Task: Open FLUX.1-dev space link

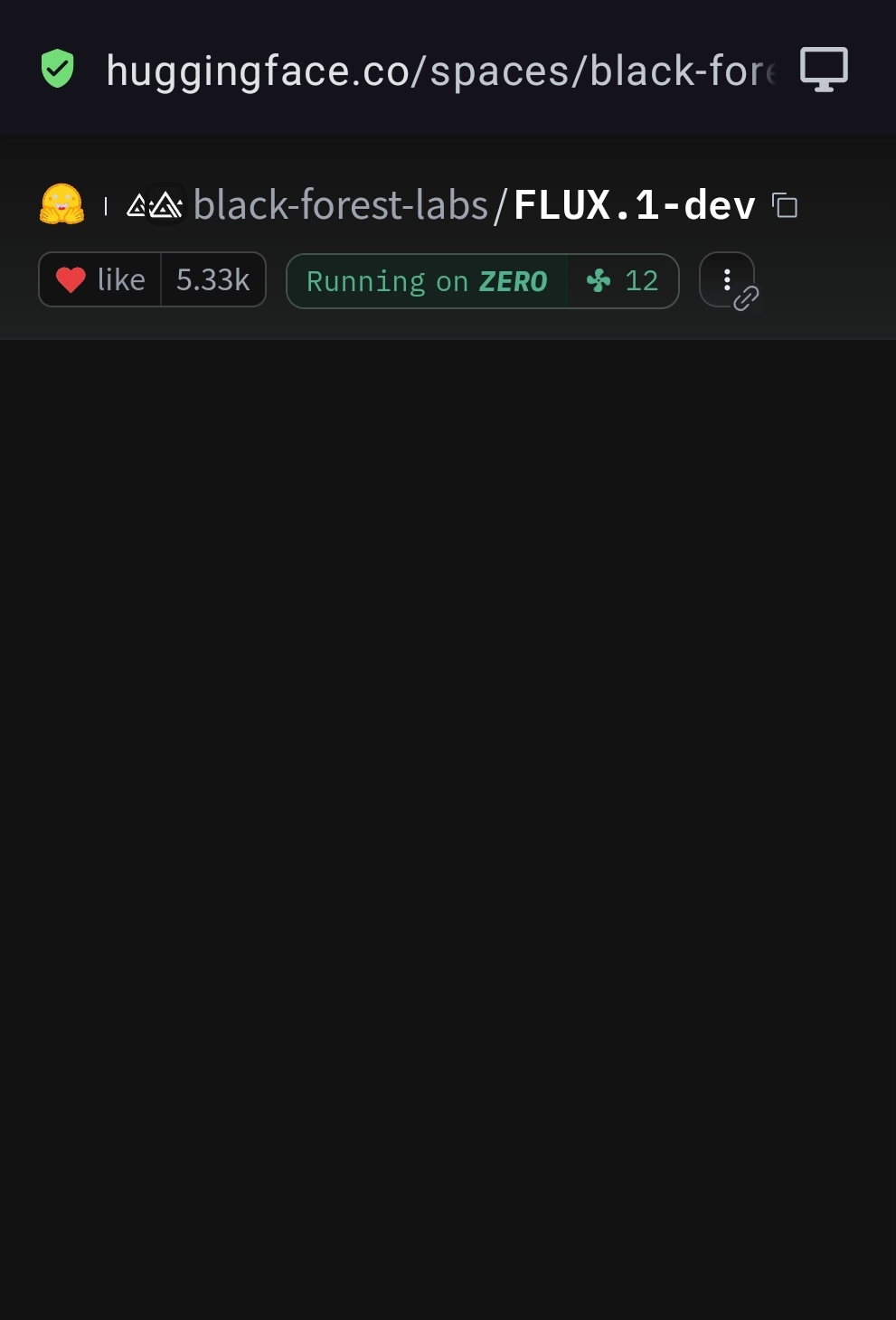Action: point(634,205)
